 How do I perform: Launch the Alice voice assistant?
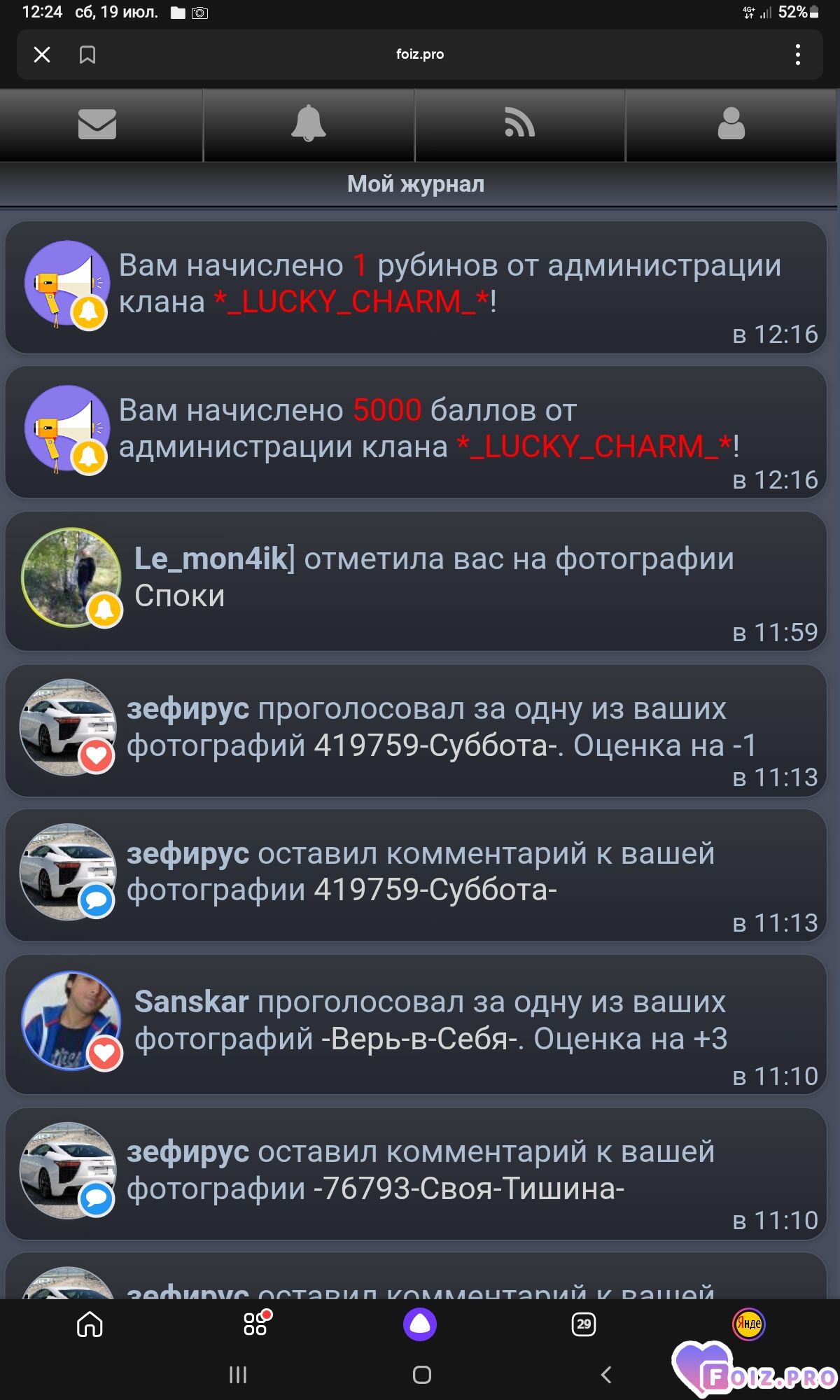(420, 1324)
